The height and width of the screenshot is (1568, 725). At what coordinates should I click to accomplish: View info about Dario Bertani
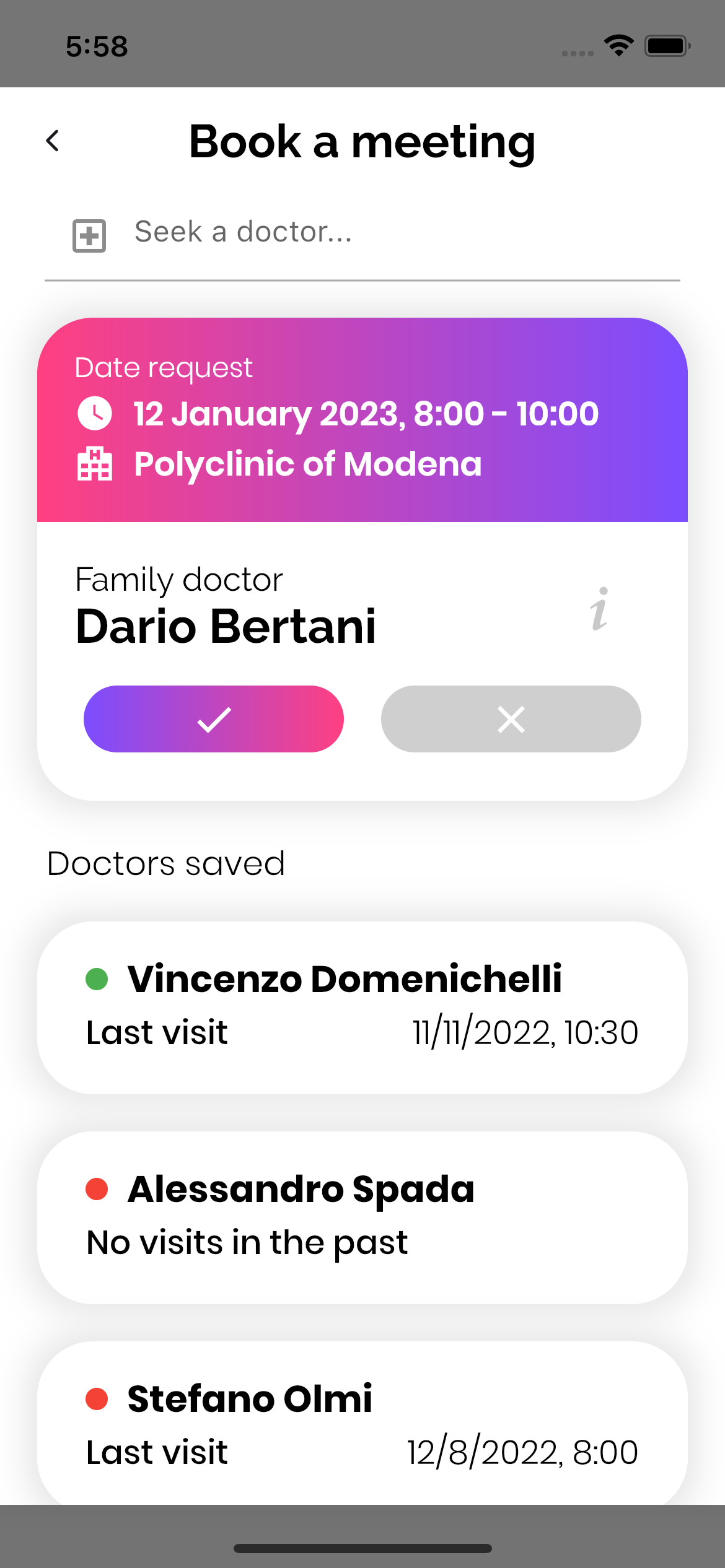[x=599, y=609]
